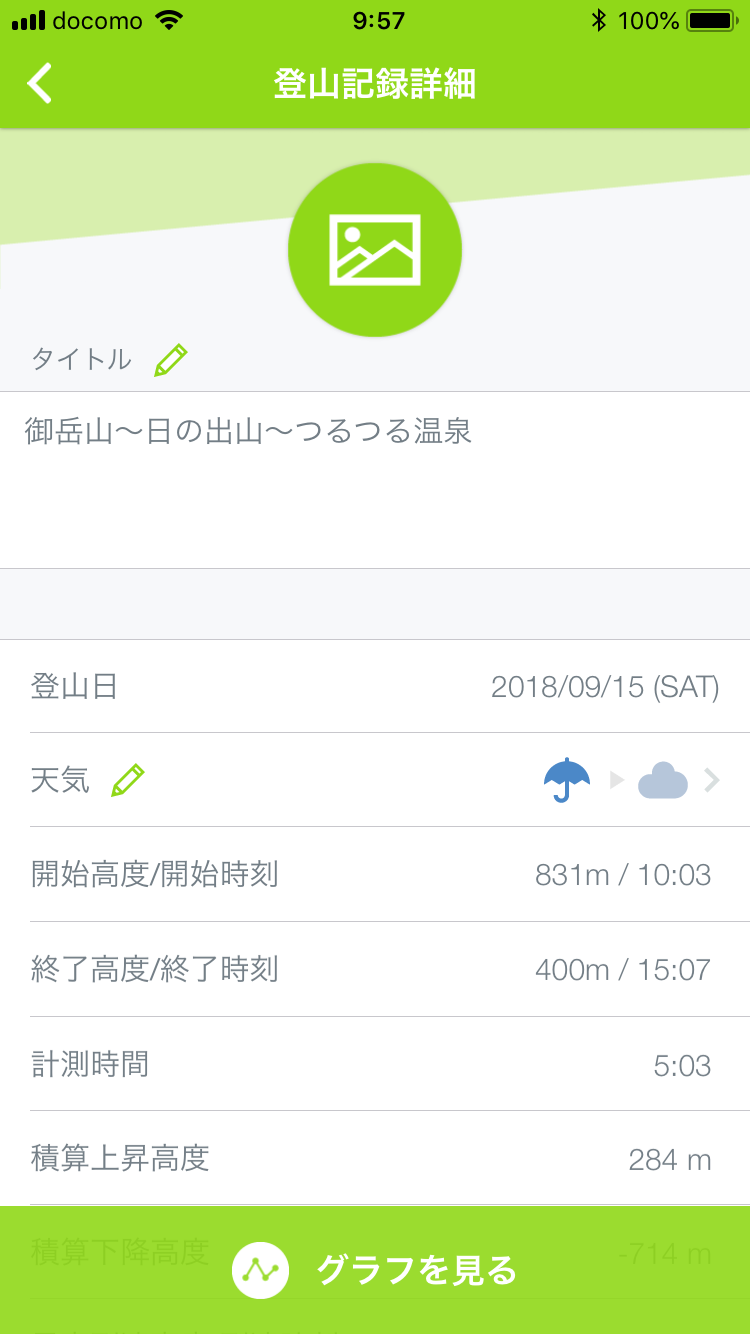Screen dimensions: 750x1334
Task: Go back using the top-left arrow
Action: pos(40,83)
